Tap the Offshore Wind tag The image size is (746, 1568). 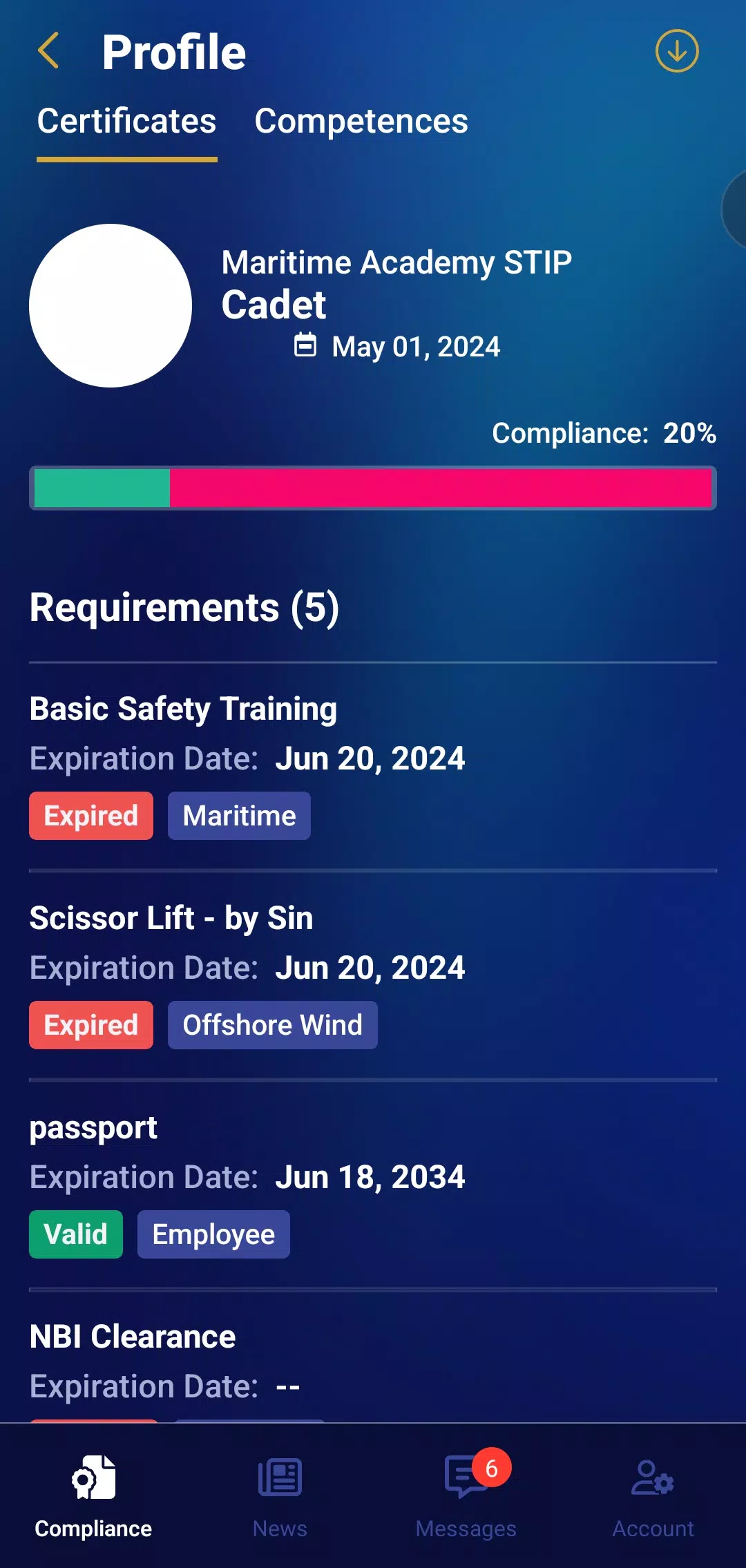click(272, 1025)
